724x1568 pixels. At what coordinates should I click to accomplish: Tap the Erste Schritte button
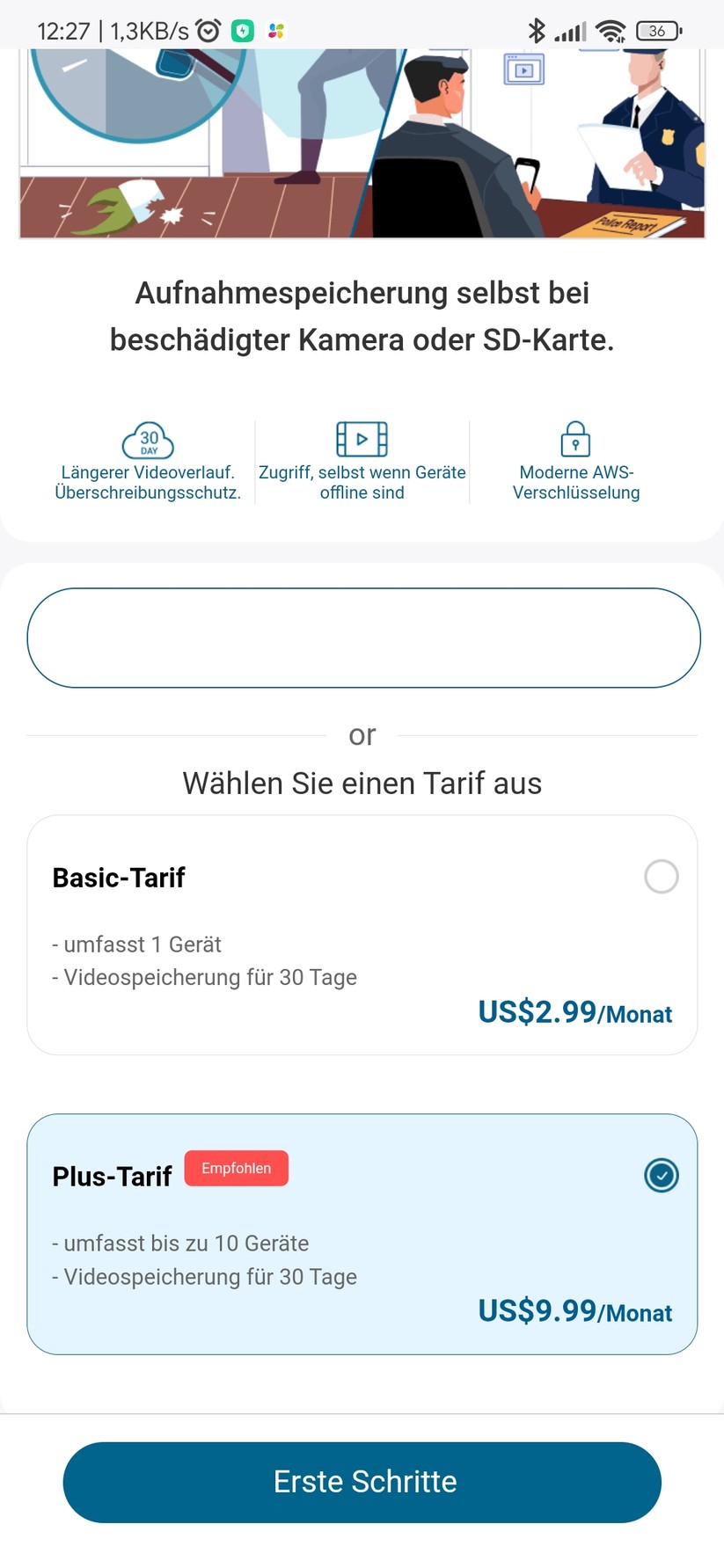(362, 1482)
